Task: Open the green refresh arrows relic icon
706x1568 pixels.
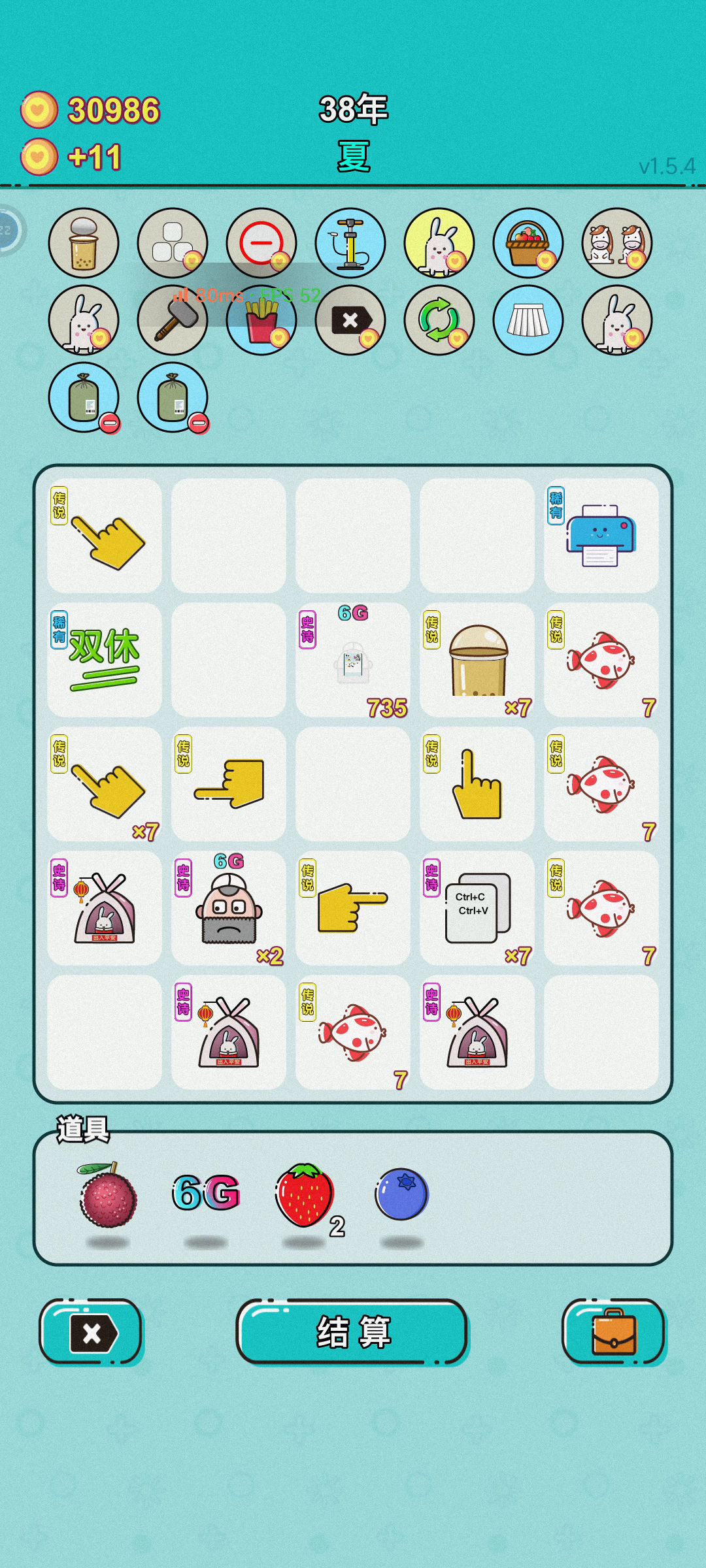Action: [439, 320]
